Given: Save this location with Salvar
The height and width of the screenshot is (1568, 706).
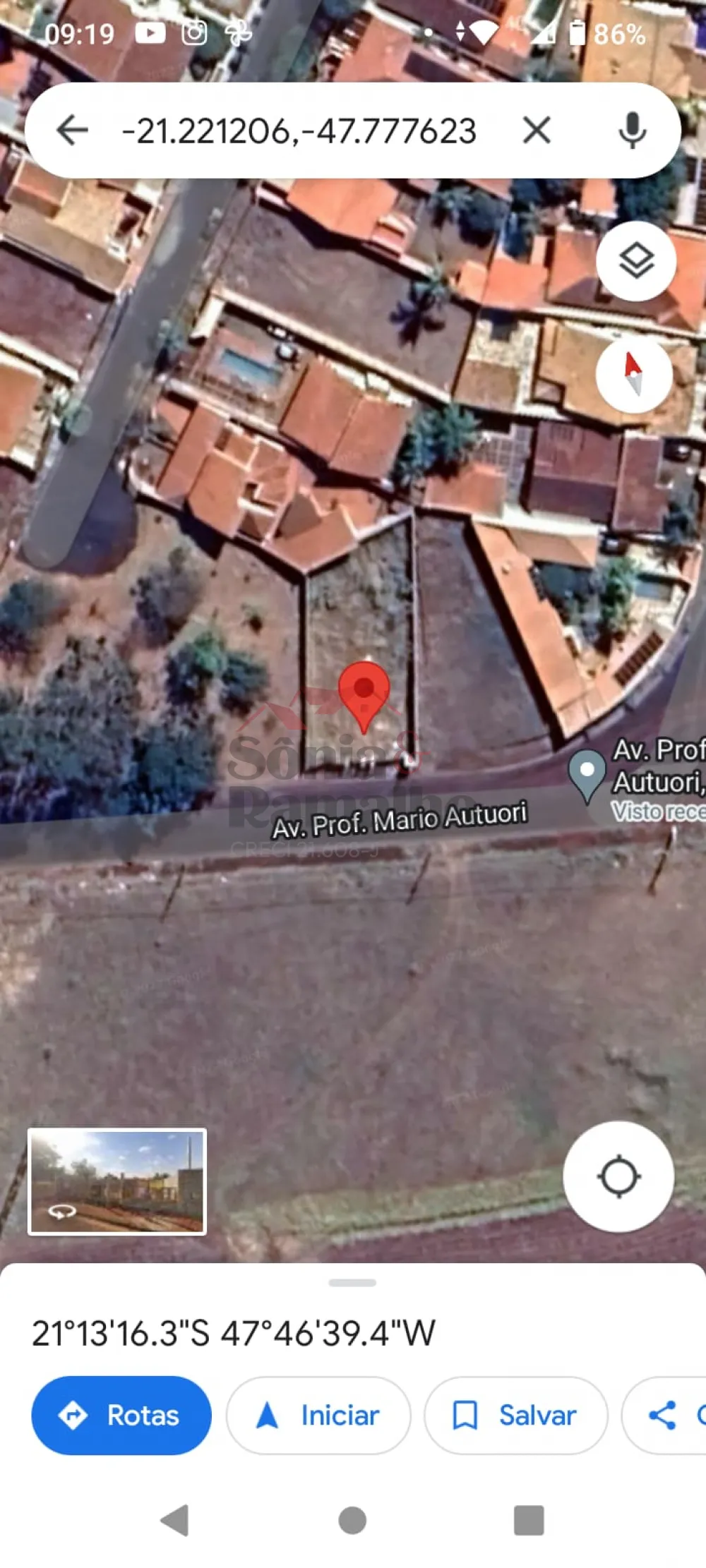Looking at the screenshot, I should pos(515,1415).
